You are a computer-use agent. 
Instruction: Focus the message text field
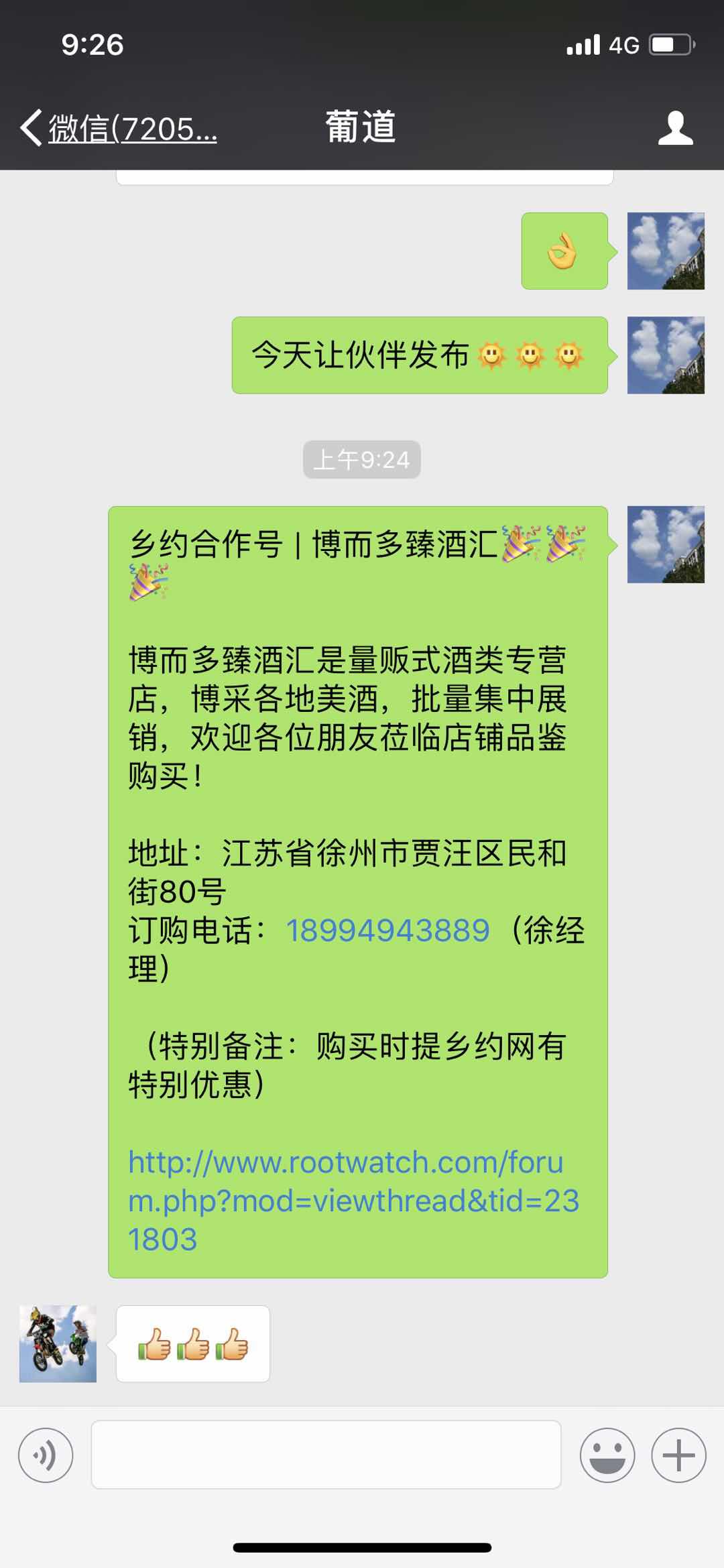326,1455
